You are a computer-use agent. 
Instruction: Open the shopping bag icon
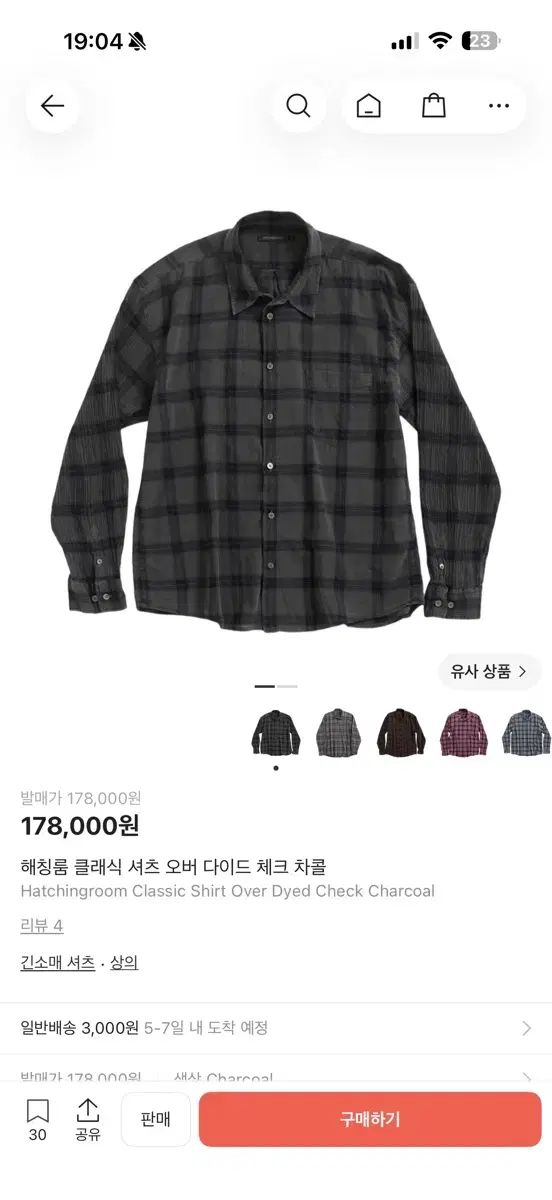pyautogui.click(x=433, y=106)
